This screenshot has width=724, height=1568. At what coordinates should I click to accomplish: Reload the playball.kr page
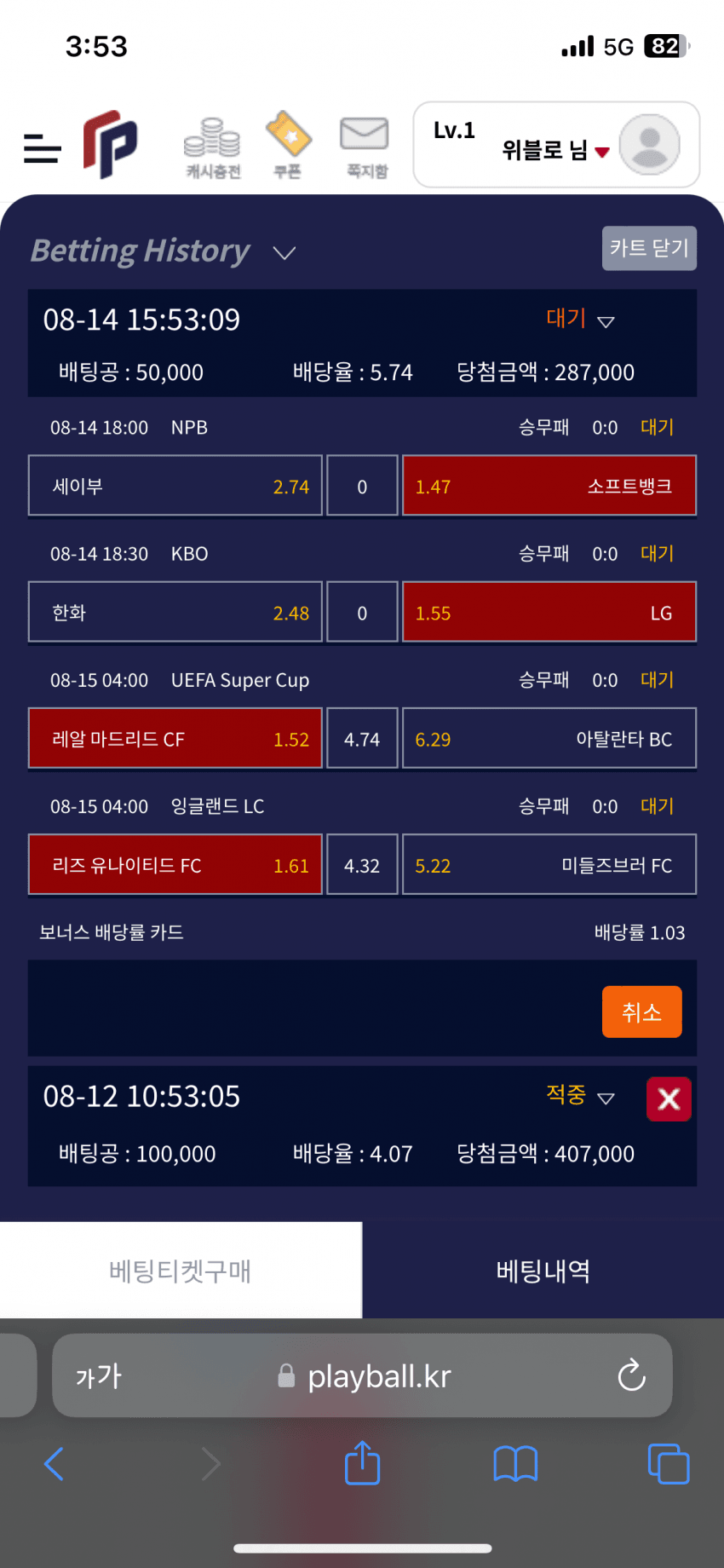(x=631, y=1375)
